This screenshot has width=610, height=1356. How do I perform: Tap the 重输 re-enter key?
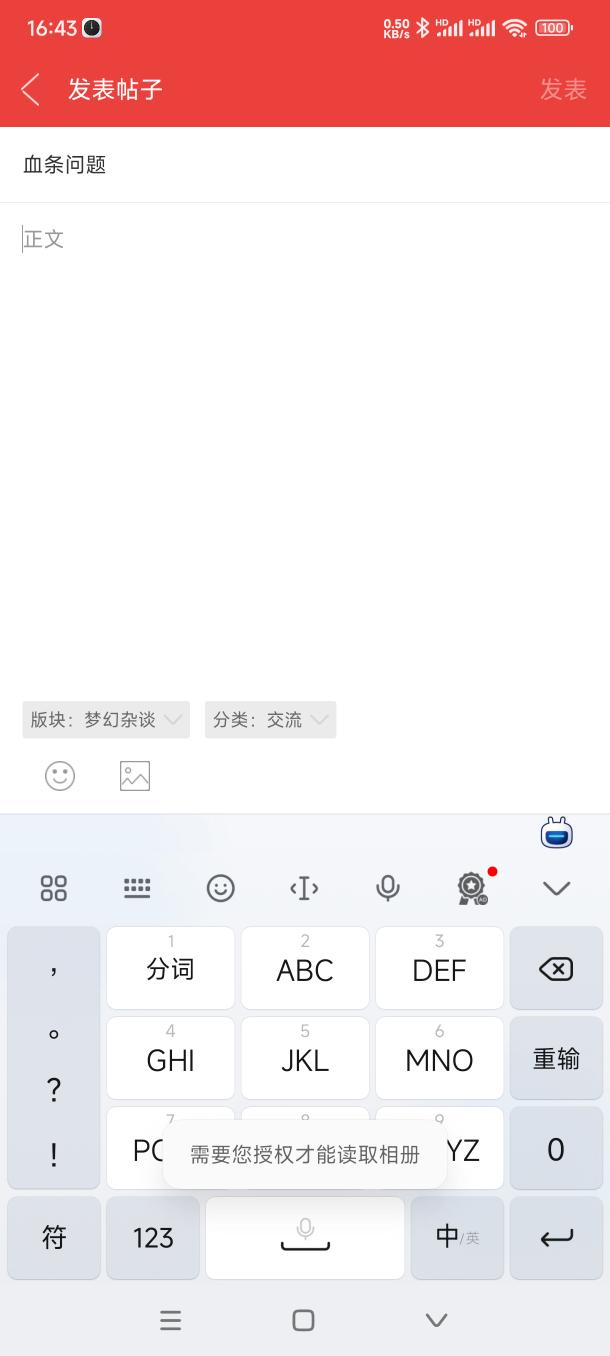tap(556, 1058)
